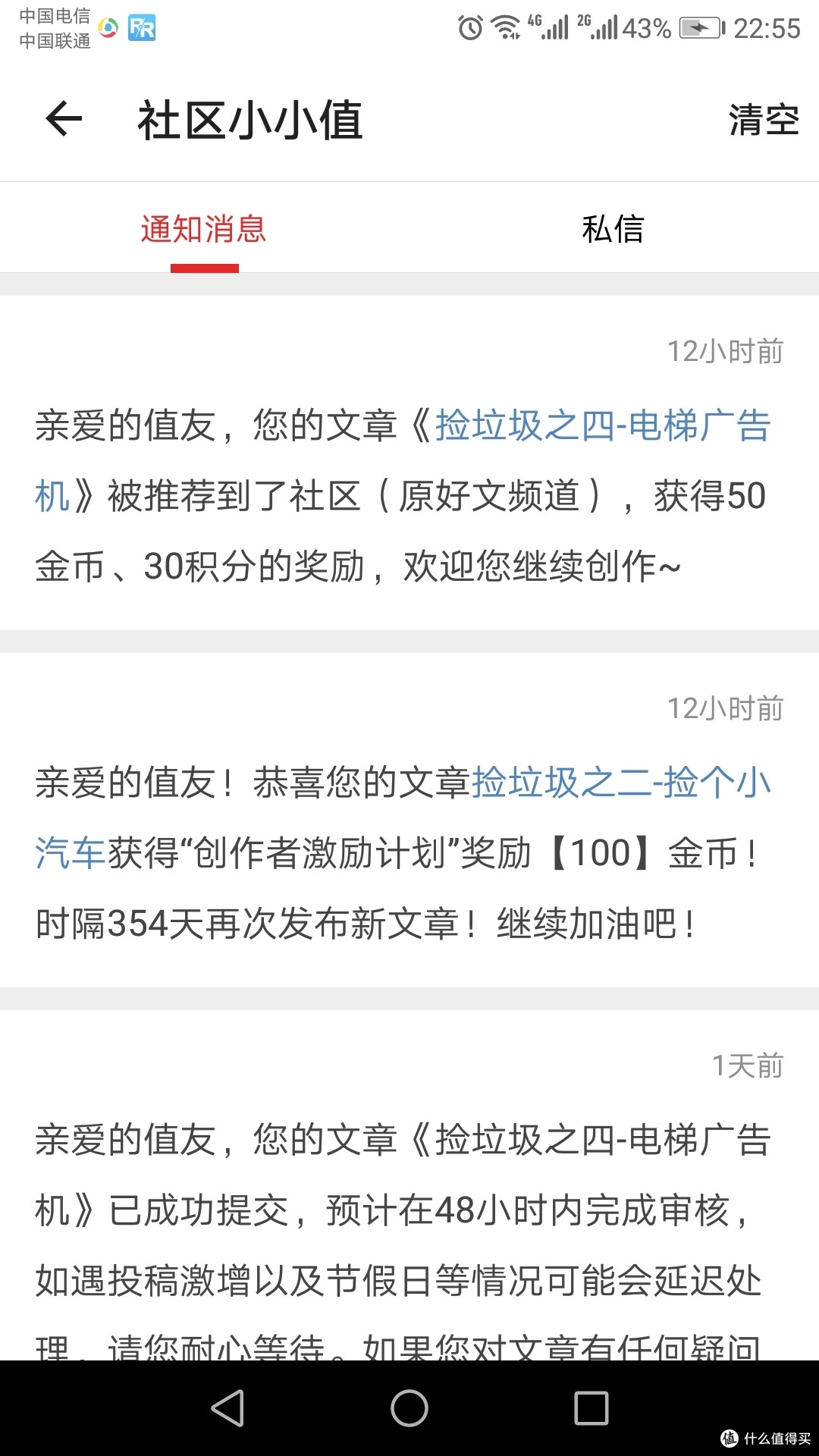Switch to the 私信 tab

click(613, 229)
